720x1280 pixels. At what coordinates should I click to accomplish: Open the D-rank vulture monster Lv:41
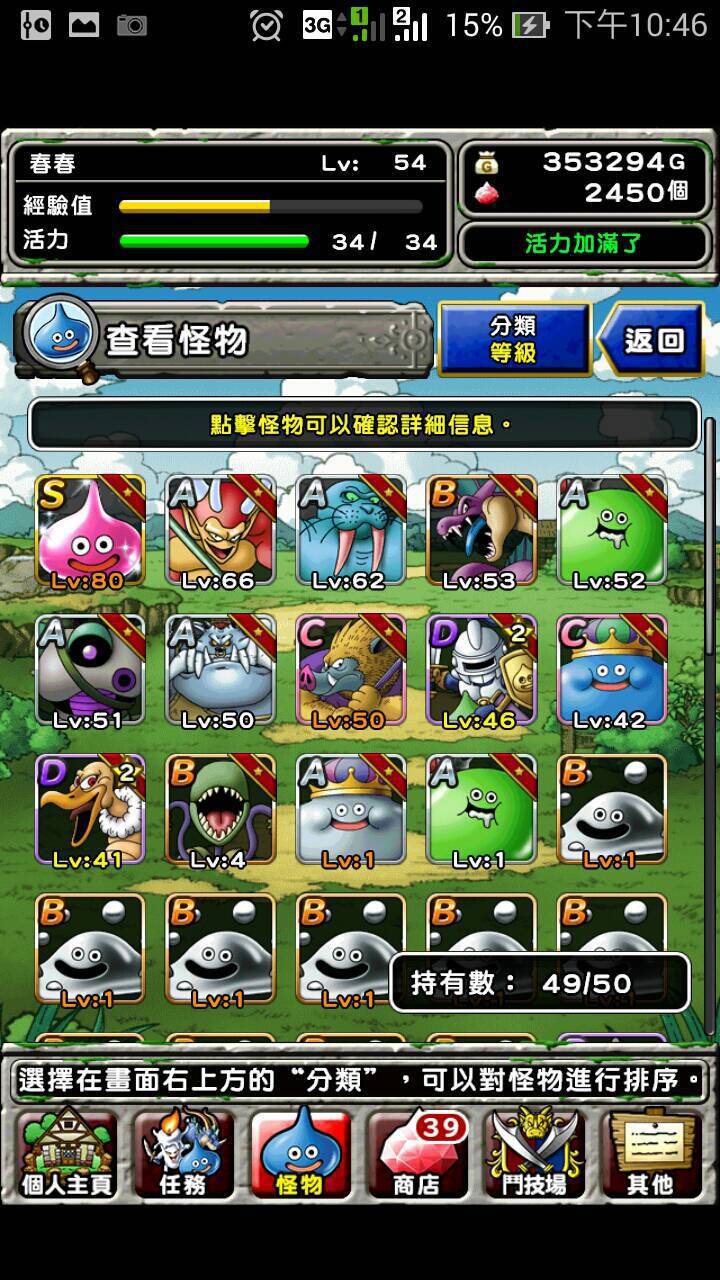[x=90, y=811]
